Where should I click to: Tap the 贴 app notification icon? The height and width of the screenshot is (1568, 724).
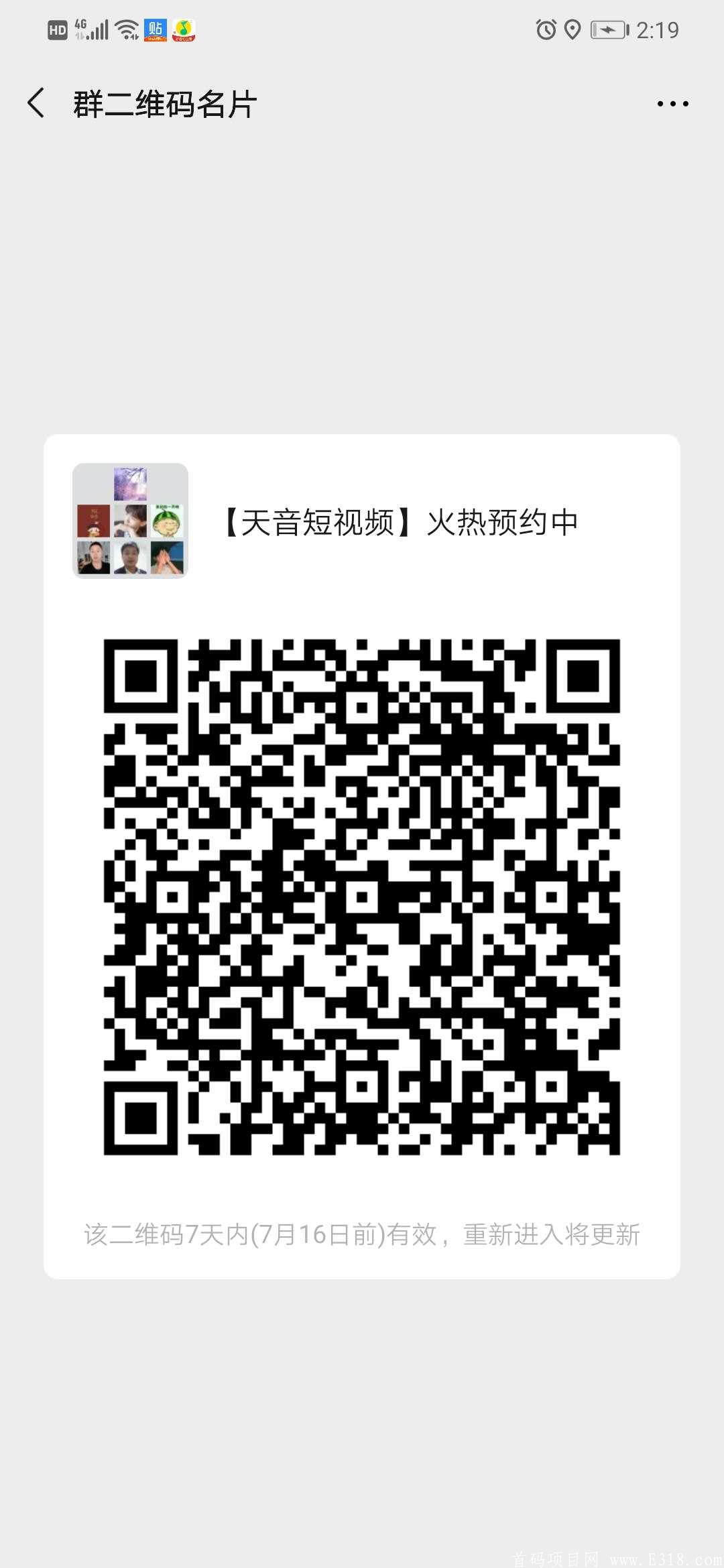click(156, 29)
